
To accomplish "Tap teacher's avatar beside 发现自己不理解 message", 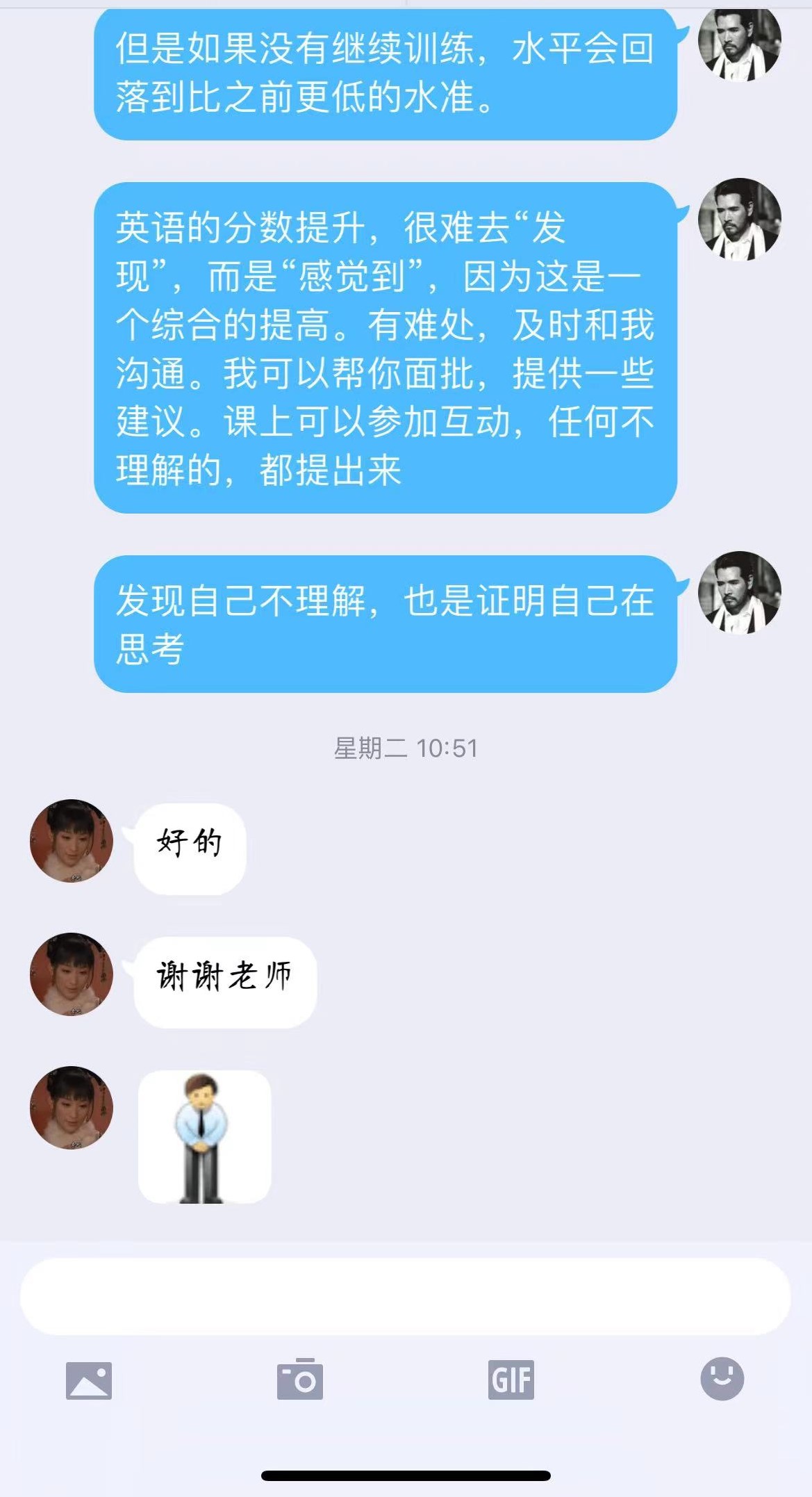I will pos(739,592).
